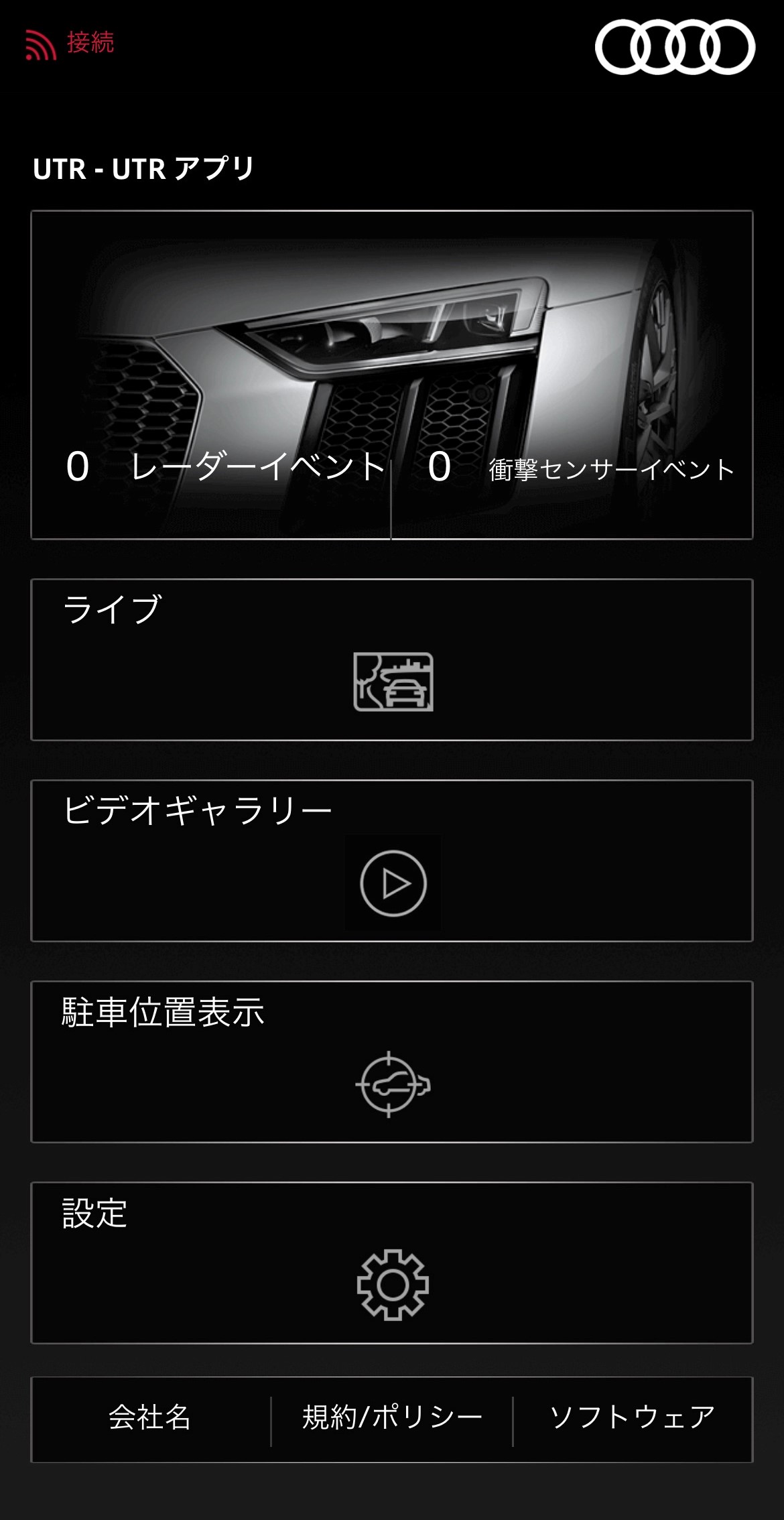The width and height of the screenshot is (784, 1520).
Task: Tap 接続 to connect the recorder
Action: click(x=90, y=43)
